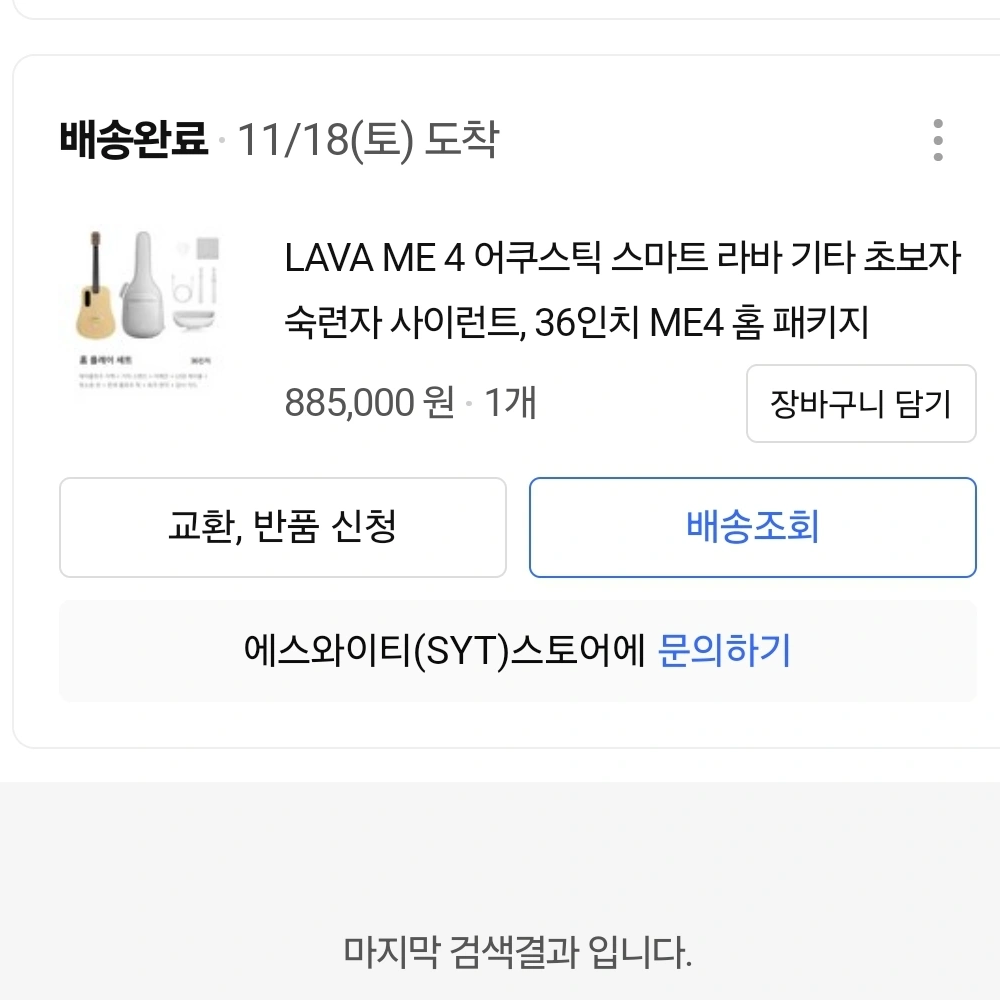Image resolution: width=1000 pixels, height=1000 pixels.
Task: Open the LAVA ME 4 guitar product image
Action: 150,310
